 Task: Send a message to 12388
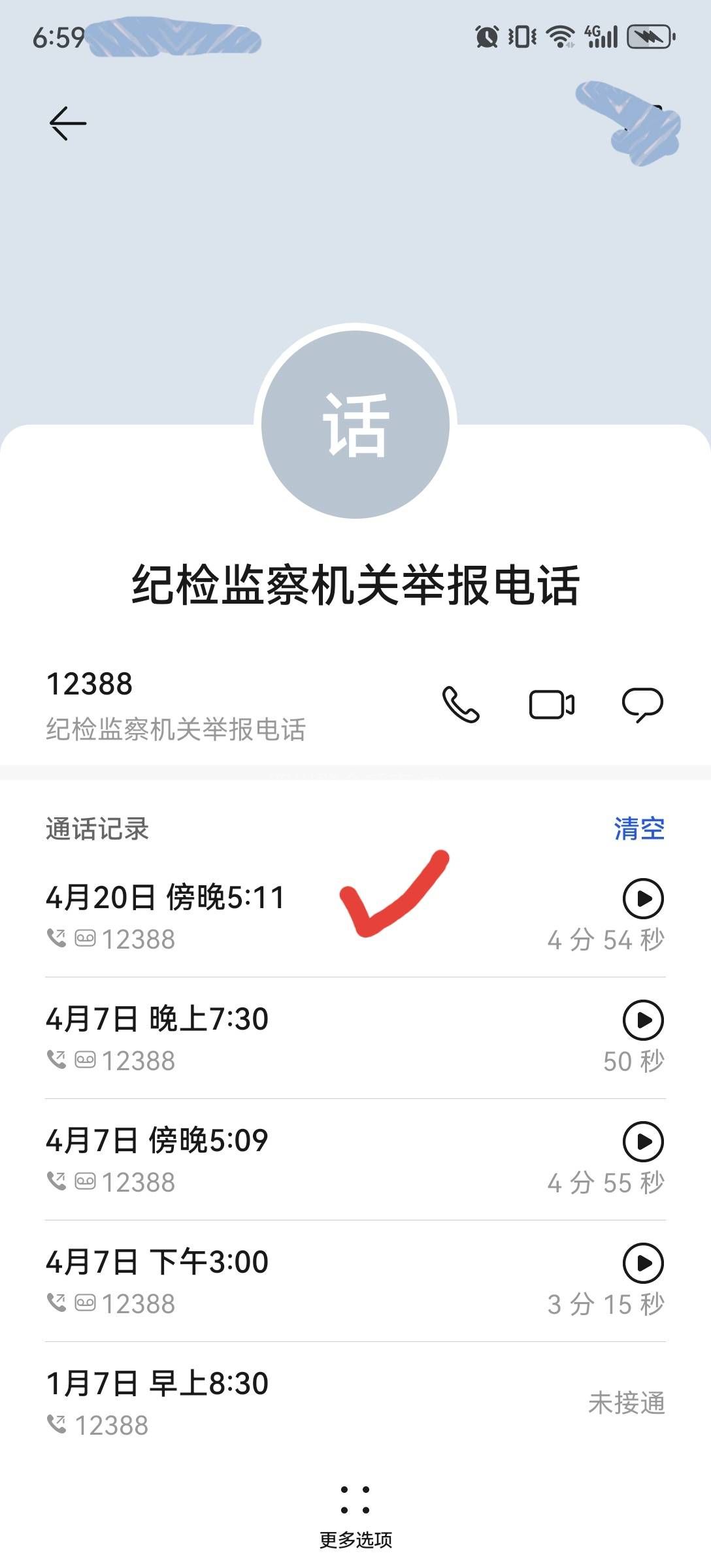642,704
